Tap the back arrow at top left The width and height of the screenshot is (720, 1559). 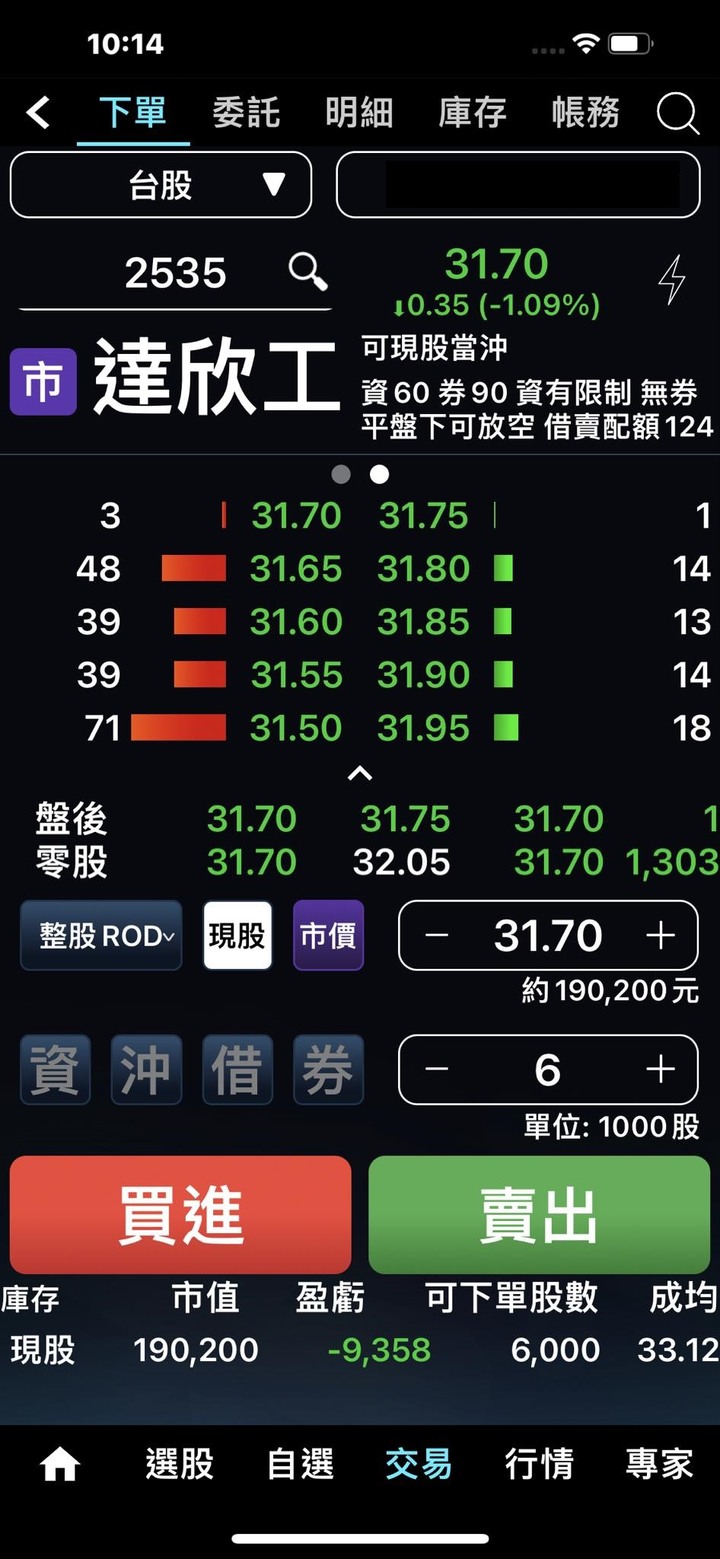pos(38,113)
